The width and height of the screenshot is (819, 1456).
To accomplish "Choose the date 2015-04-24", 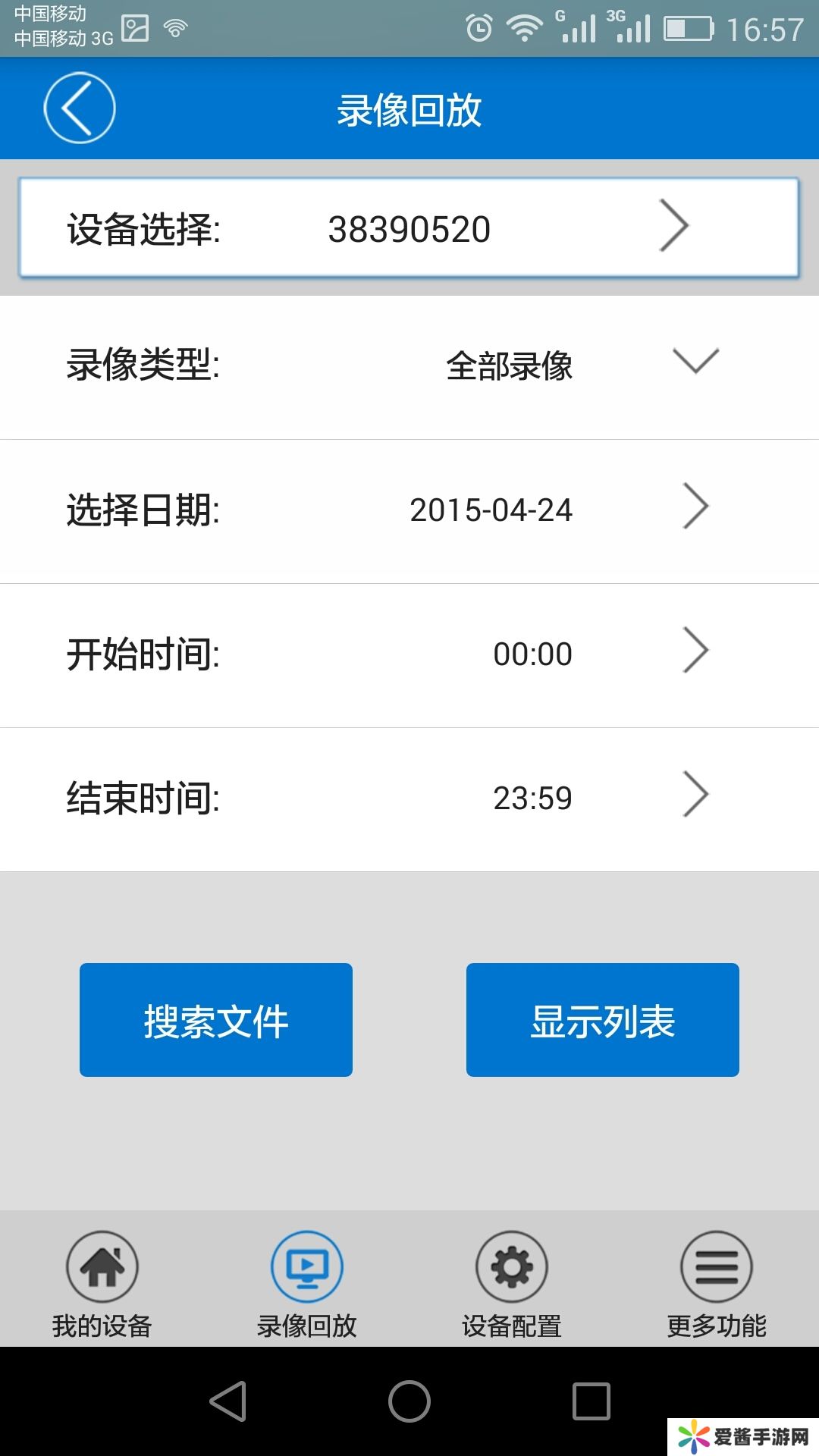I will point(491,510).
